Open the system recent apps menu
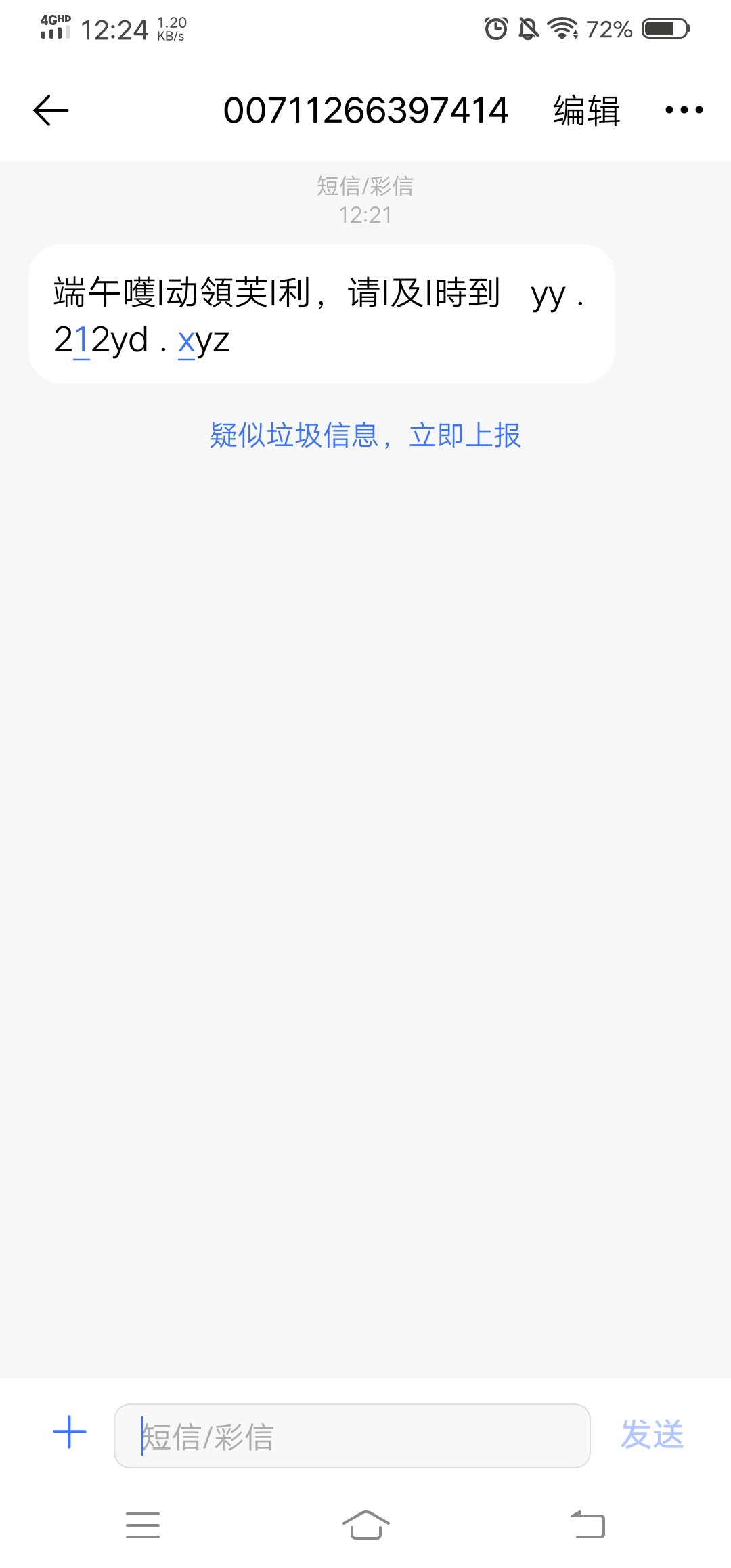Image resolution: width=731 pixels, height=1568 pixels. point(143,1525)
